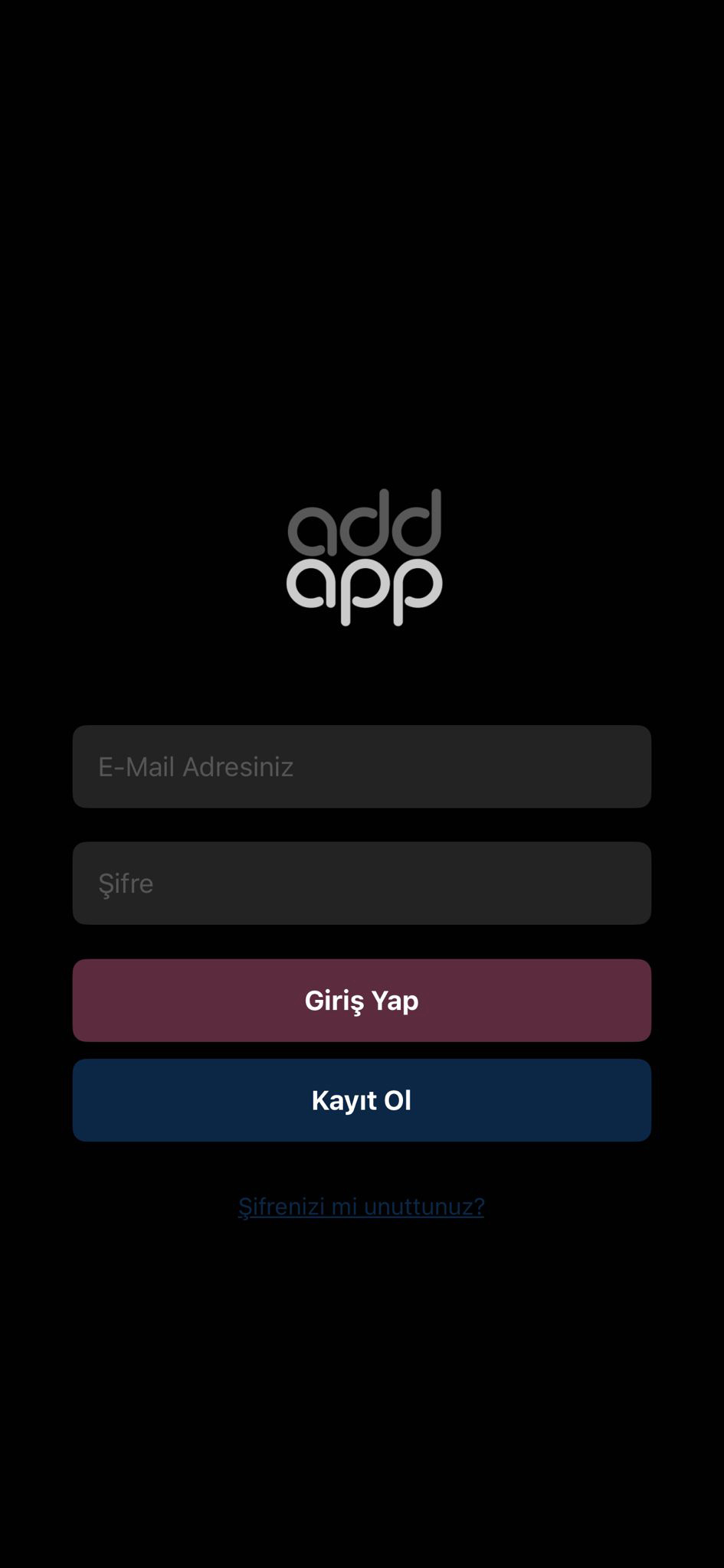Tap the E-Mail Adresiniz field
Image resolution: width=724 pixels, height=1568 pixels.
pos(362,766)
